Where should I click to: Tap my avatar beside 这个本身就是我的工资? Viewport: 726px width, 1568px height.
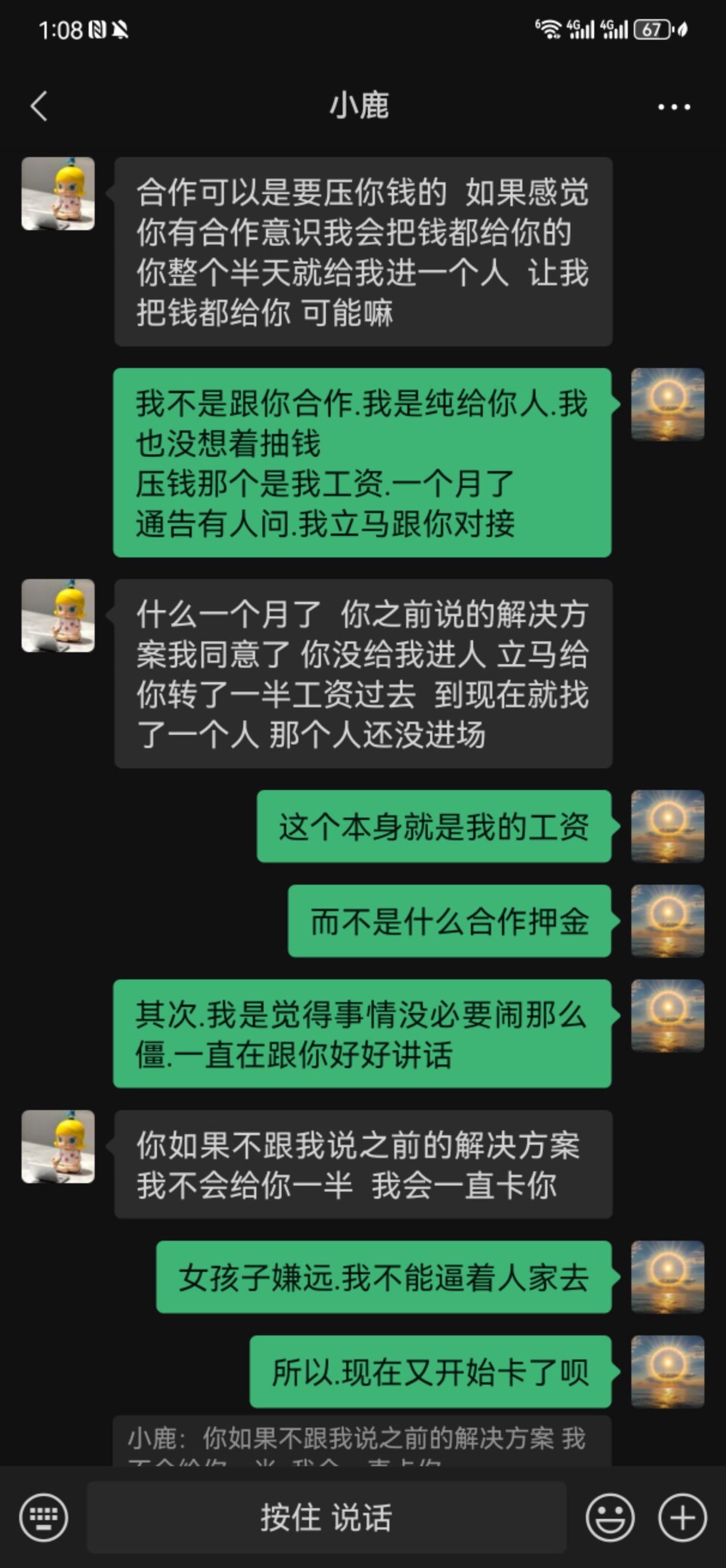tap(667, 826)
